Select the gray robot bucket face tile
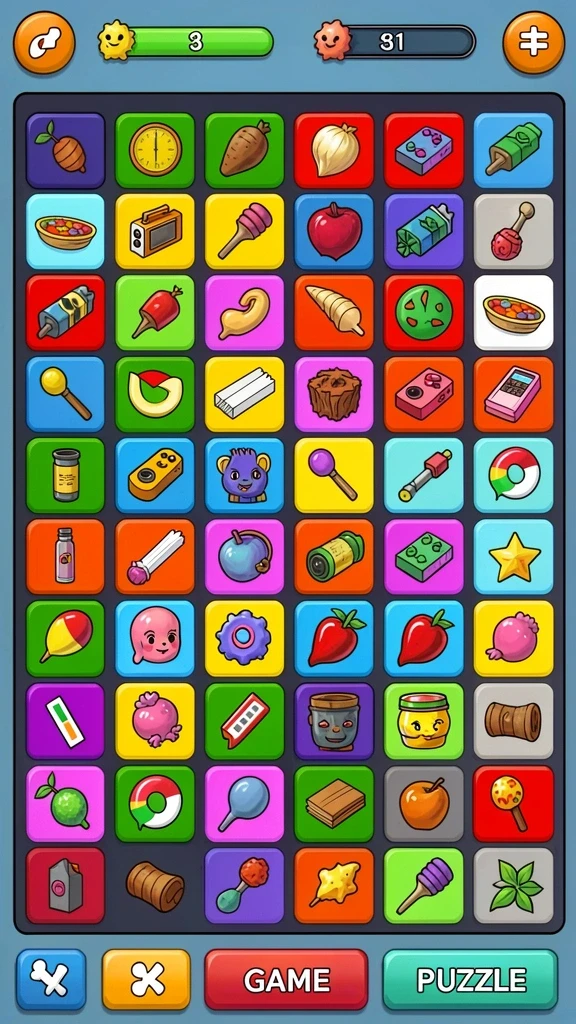 334,721
